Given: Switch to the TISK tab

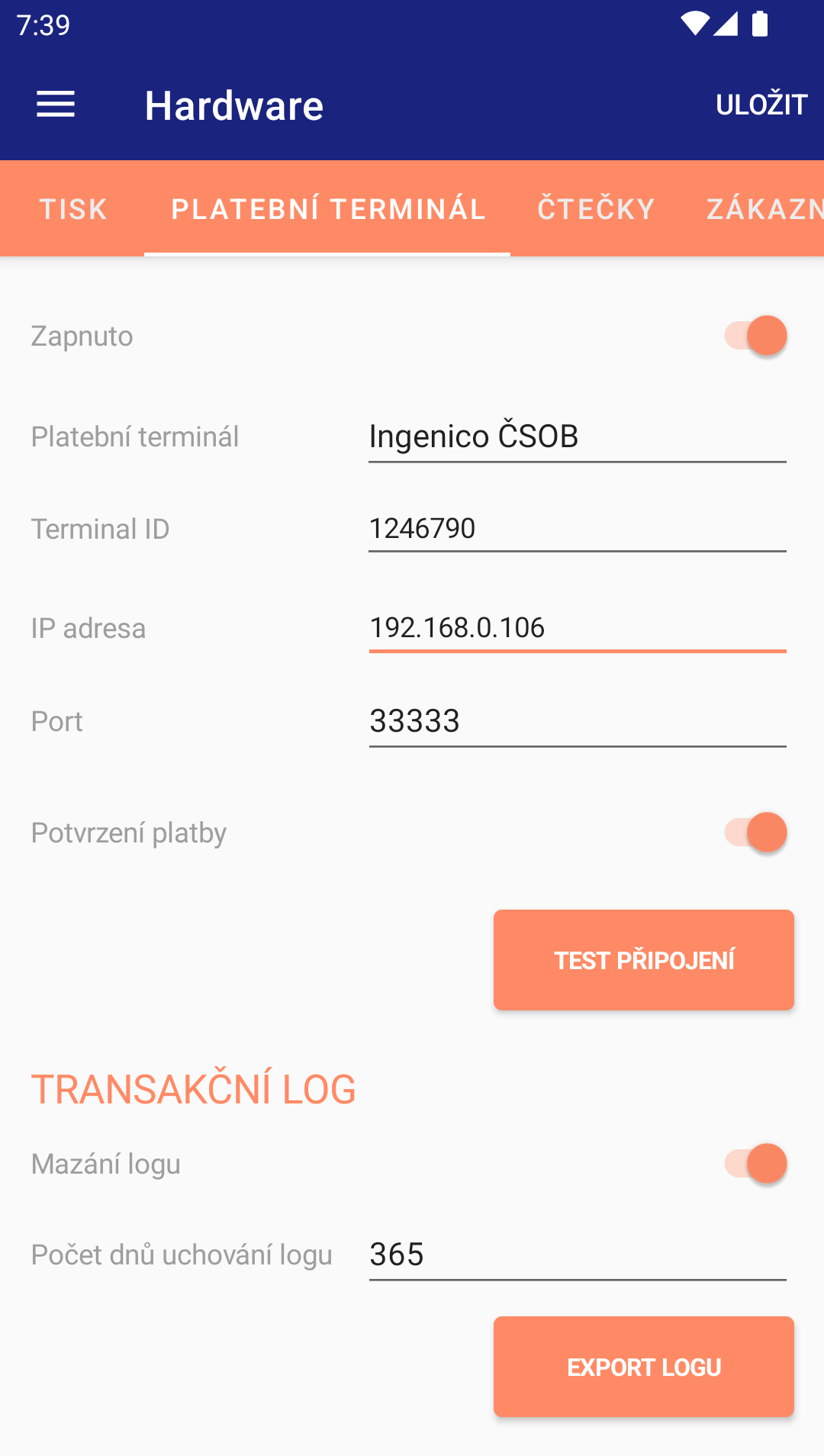Looking at the screenshot, I should [73, 208].
